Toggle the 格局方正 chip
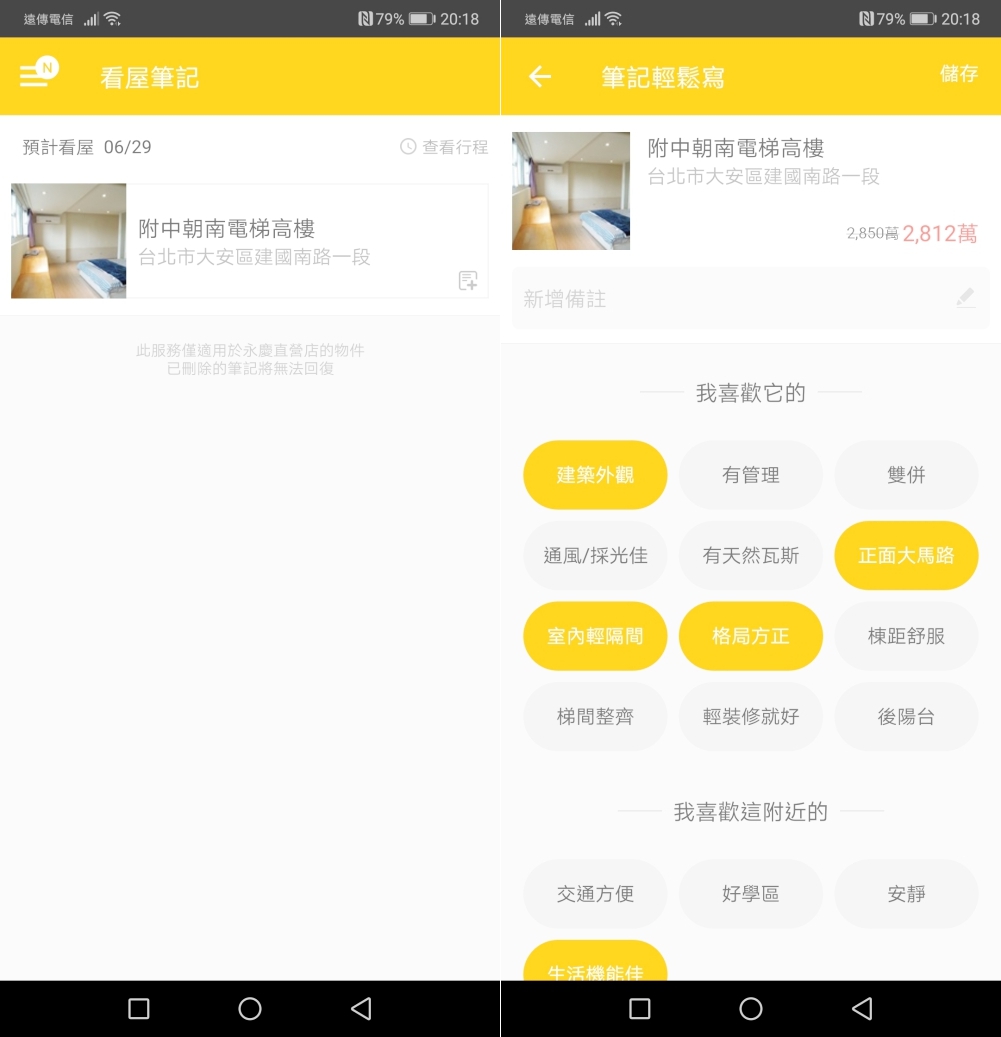 [x=750, y=636]
